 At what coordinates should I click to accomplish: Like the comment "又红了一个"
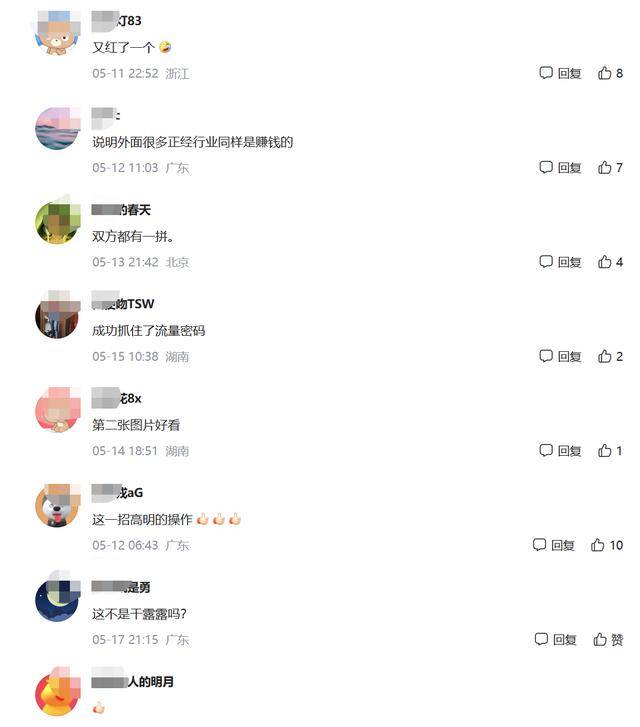(610, 73)
